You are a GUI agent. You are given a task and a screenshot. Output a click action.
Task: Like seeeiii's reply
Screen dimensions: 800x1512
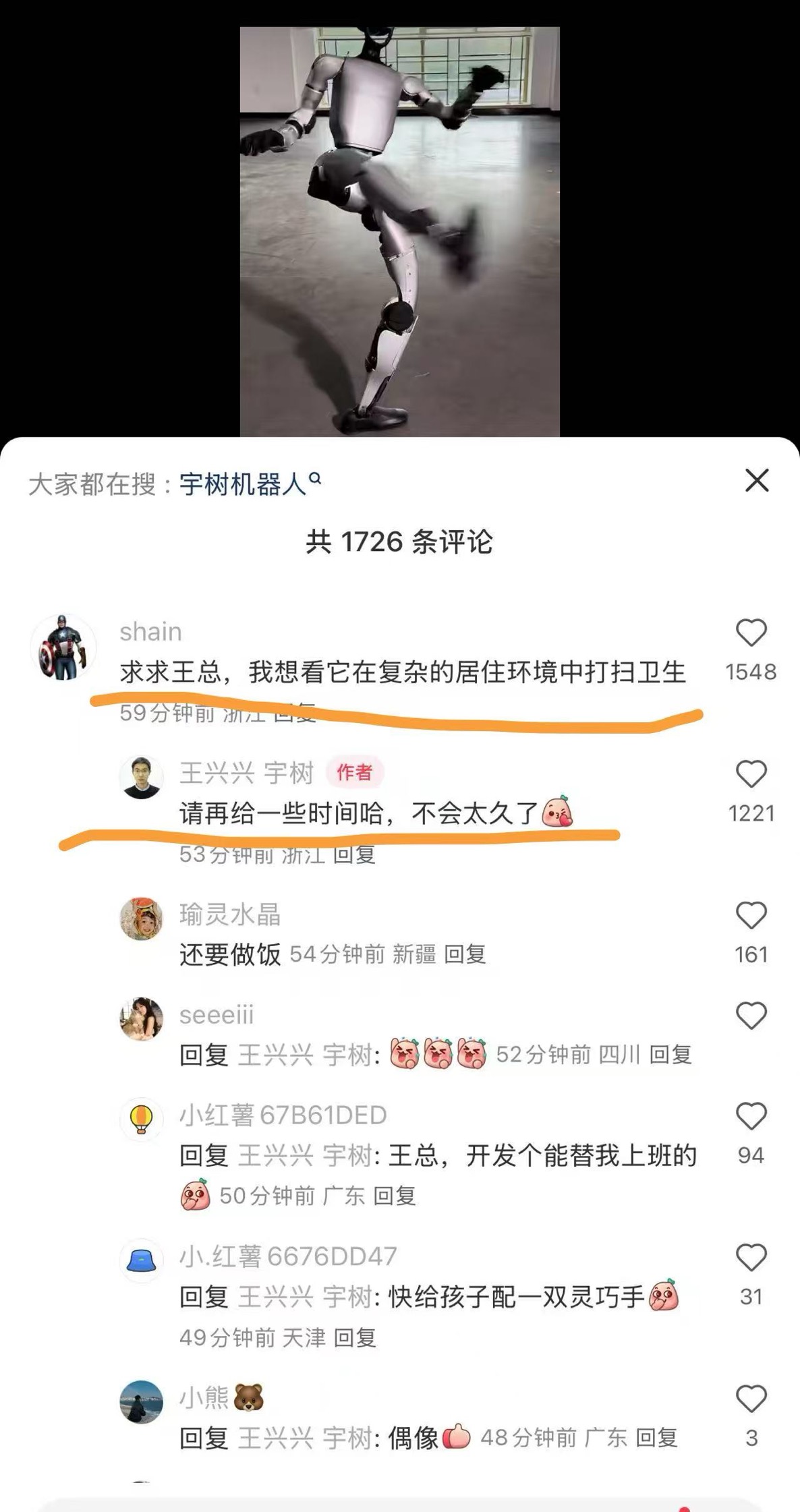coord(751,1016)
